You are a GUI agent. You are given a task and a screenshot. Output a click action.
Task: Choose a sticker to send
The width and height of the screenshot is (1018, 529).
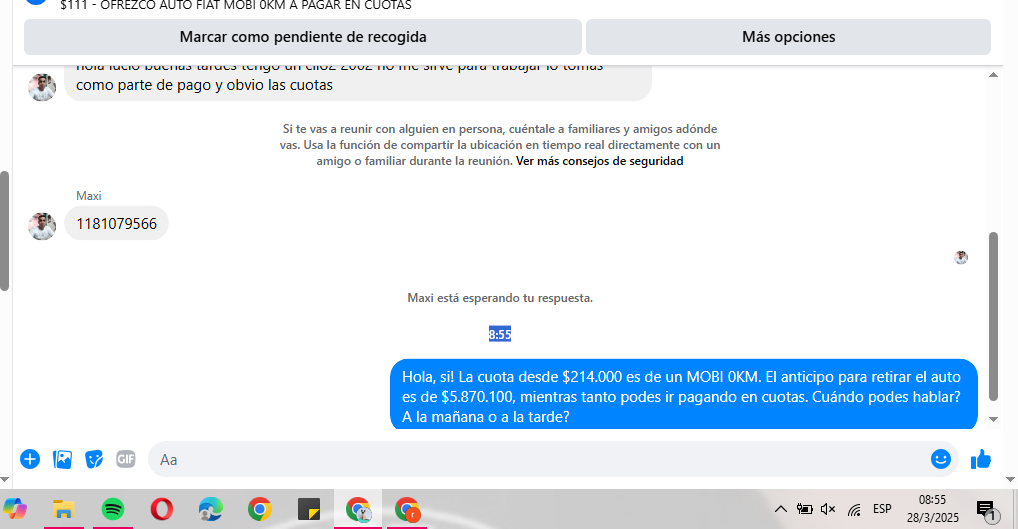click(x=94, y=459)
